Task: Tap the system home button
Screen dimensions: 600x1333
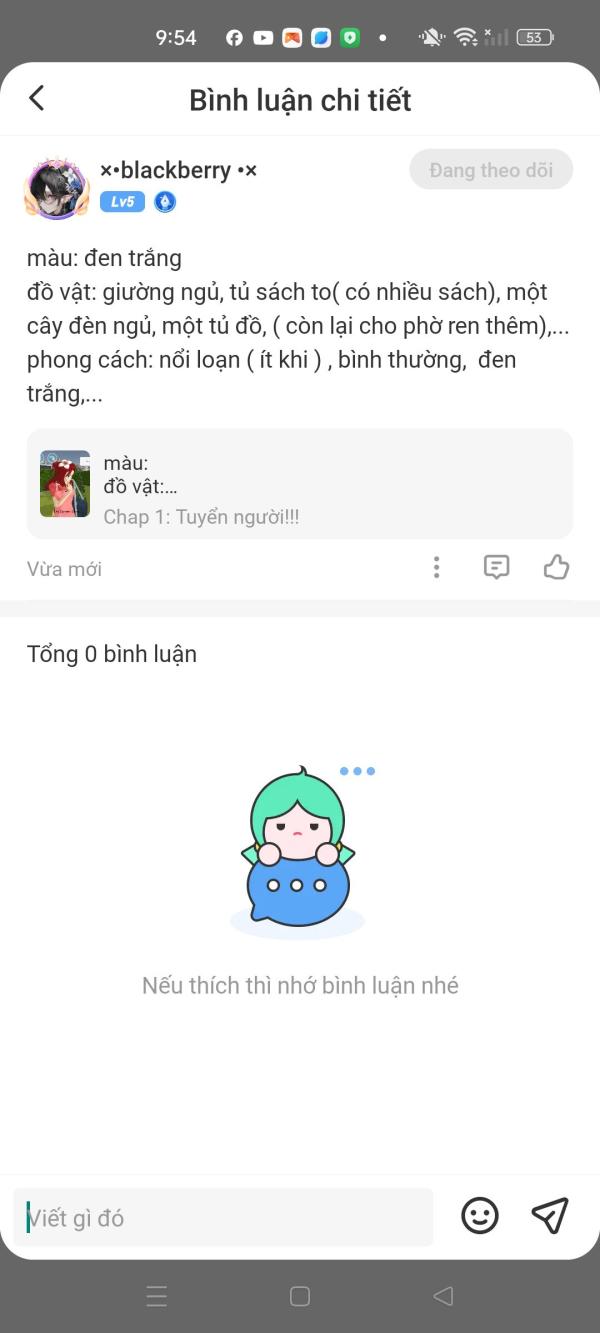Action: [x=300, y=1296]
